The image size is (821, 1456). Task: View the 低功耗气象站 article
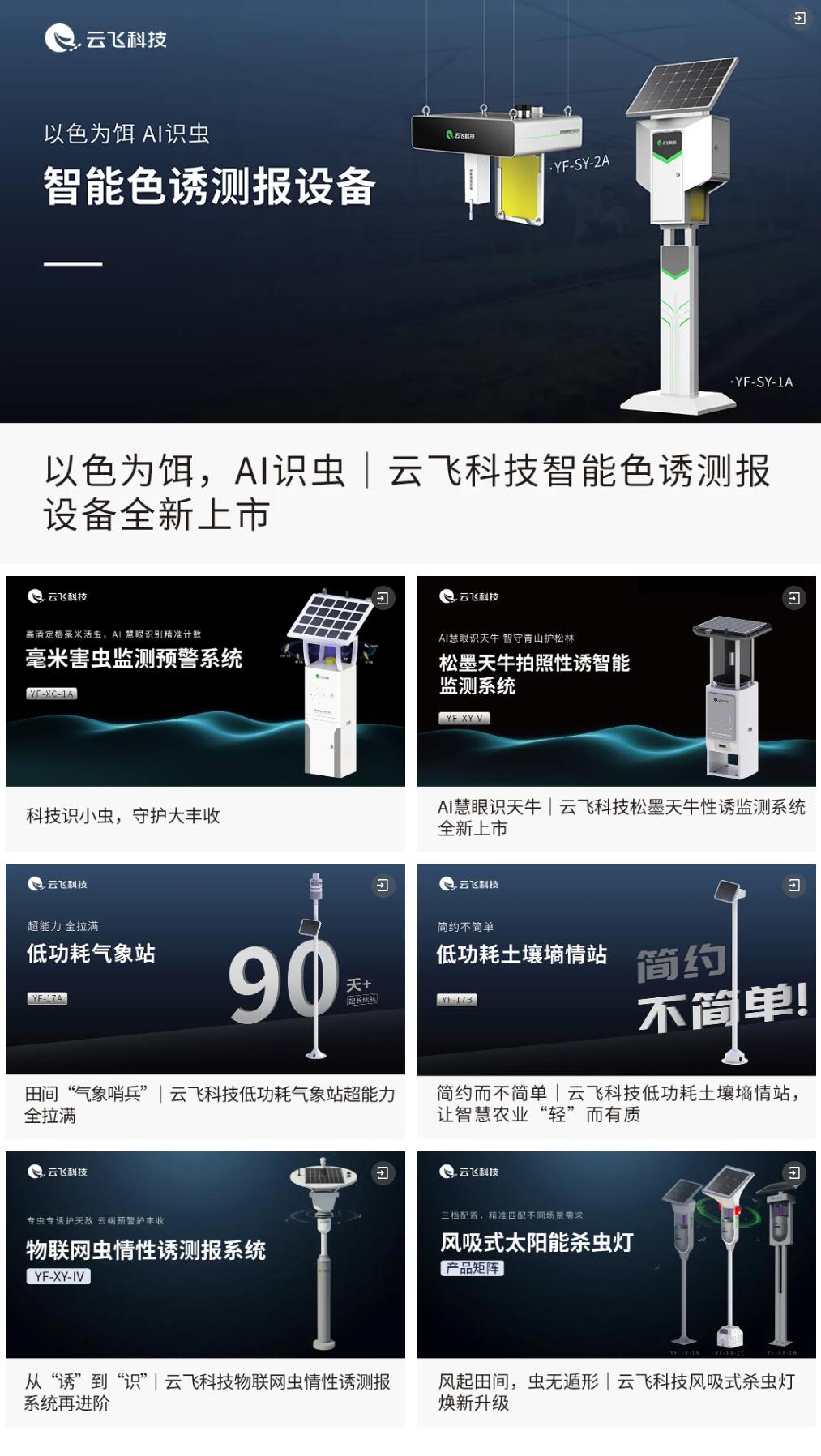(x=205, y=1001)
